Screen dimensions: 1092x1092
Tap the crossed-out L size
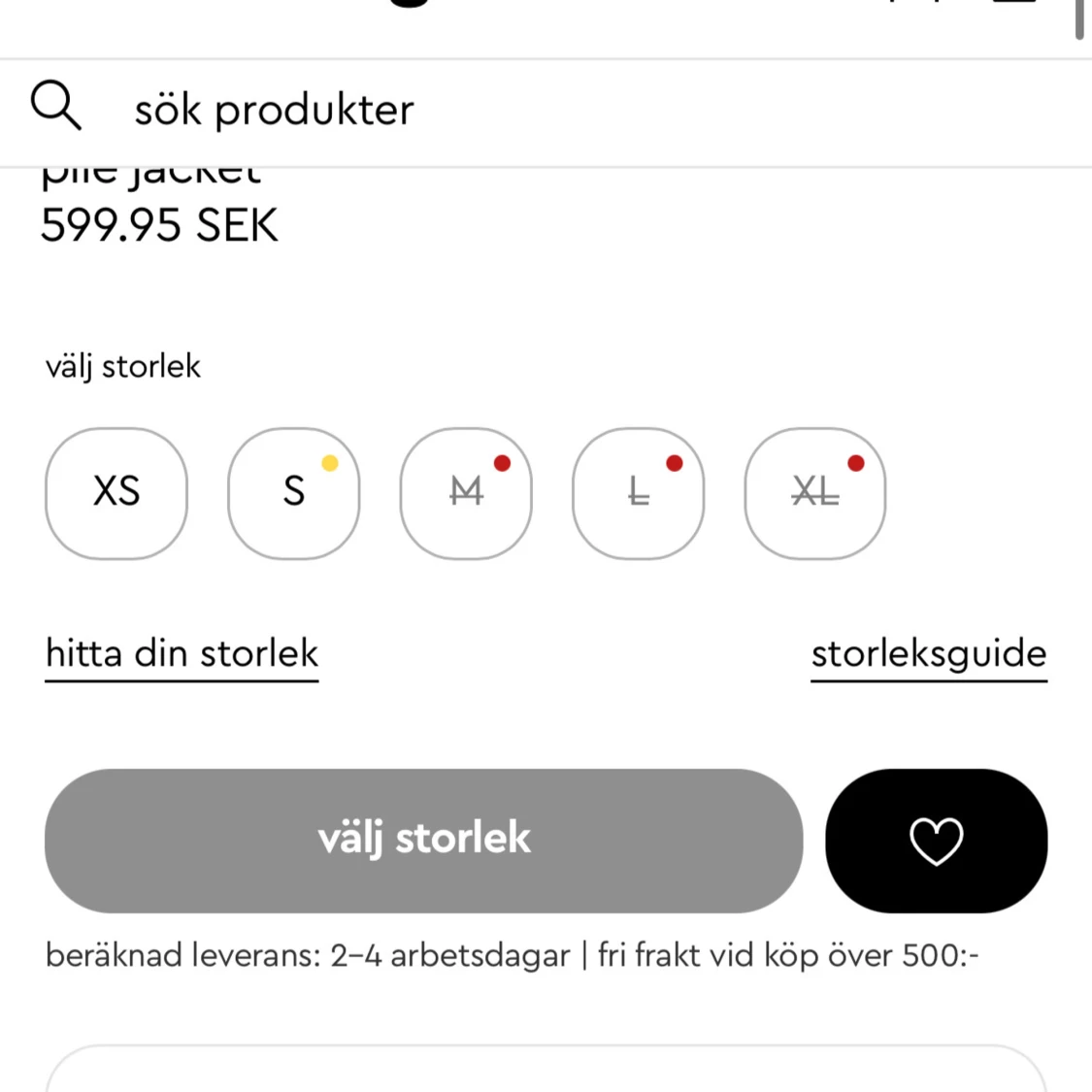click(638, 493)
